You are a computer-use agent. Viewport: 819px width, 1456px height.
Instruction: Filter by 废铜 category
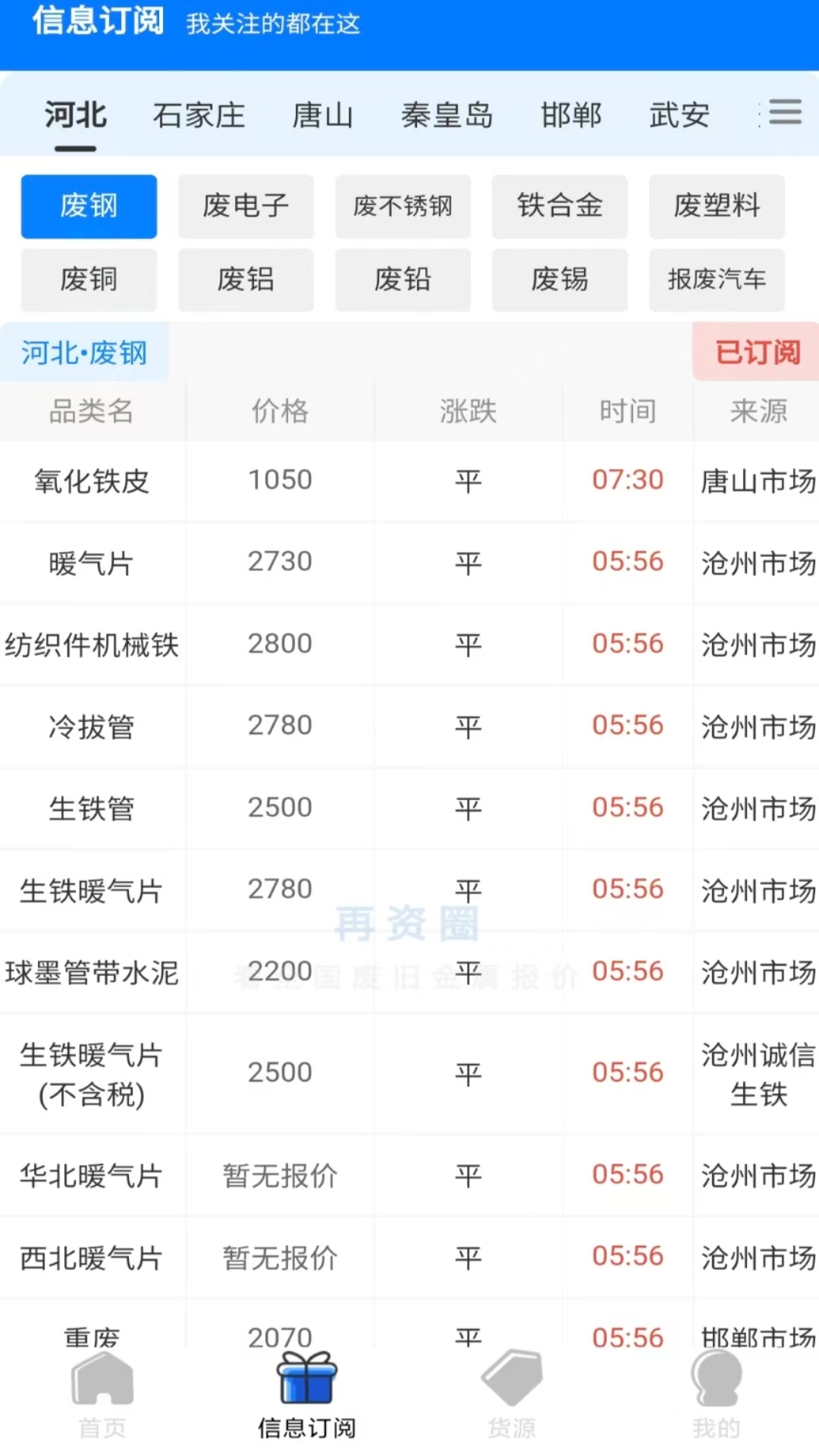point(89,280)
